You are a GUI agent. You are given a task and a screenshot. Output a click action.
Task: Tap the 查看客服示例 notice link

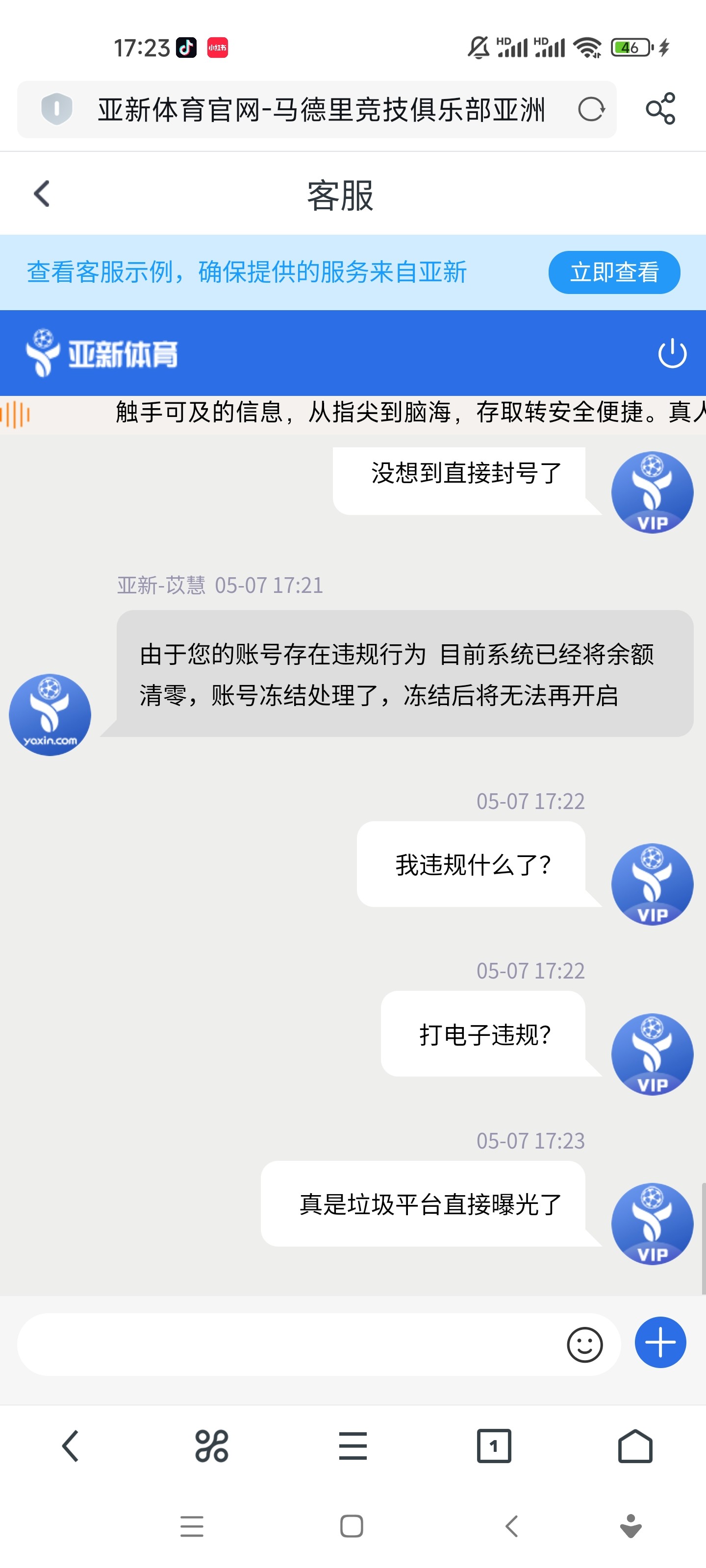pos(244,273)
